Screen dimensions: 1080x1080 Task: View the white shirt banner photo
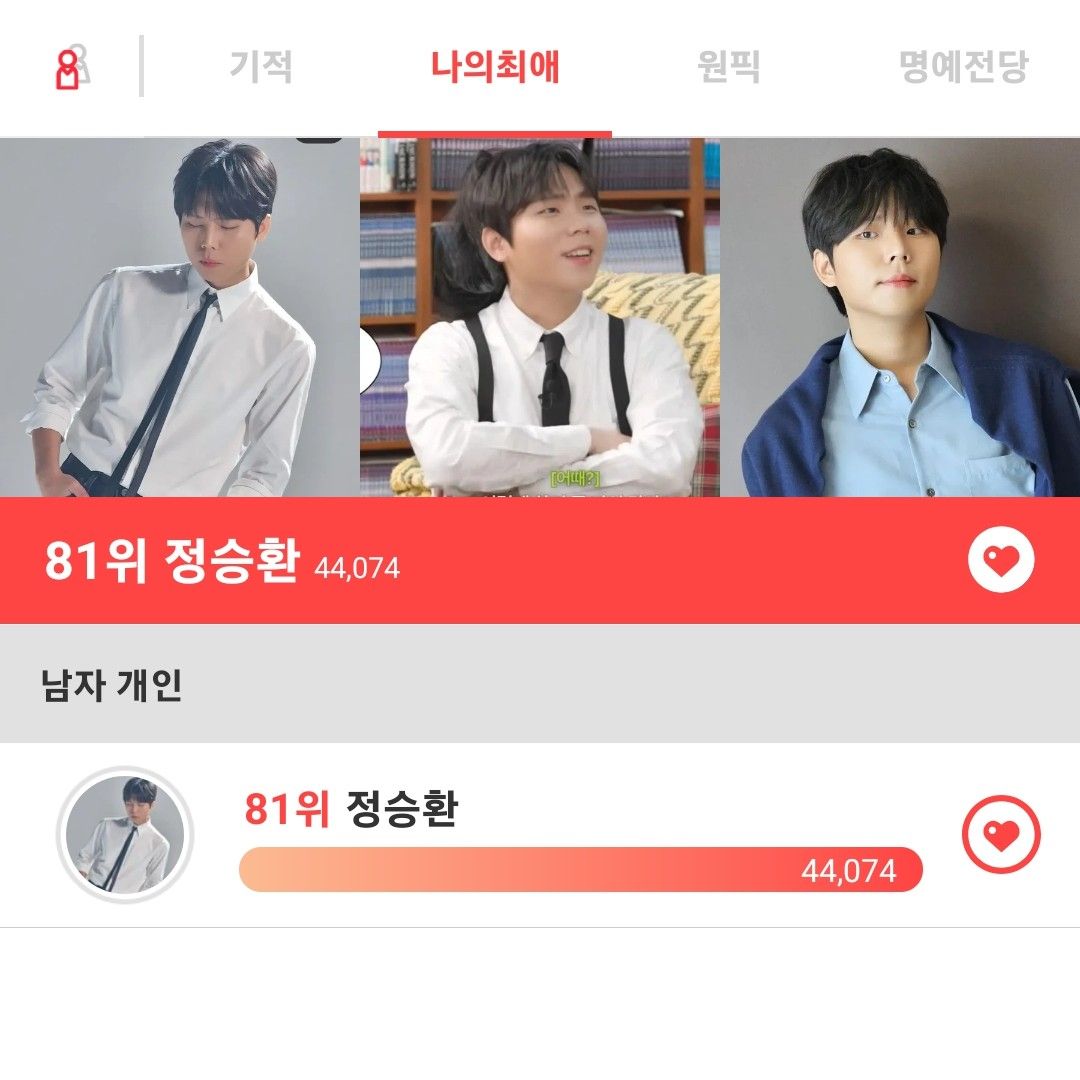point(180,318)
